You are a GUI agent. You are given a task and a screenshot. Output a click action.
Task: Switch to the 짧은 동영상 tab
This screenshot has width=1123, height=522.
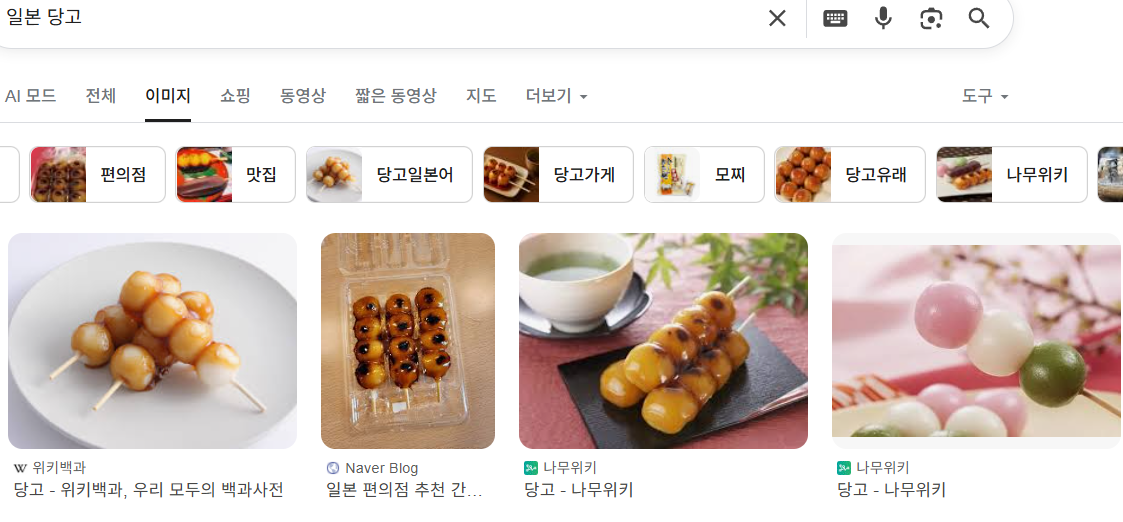[x=396, y=96]
